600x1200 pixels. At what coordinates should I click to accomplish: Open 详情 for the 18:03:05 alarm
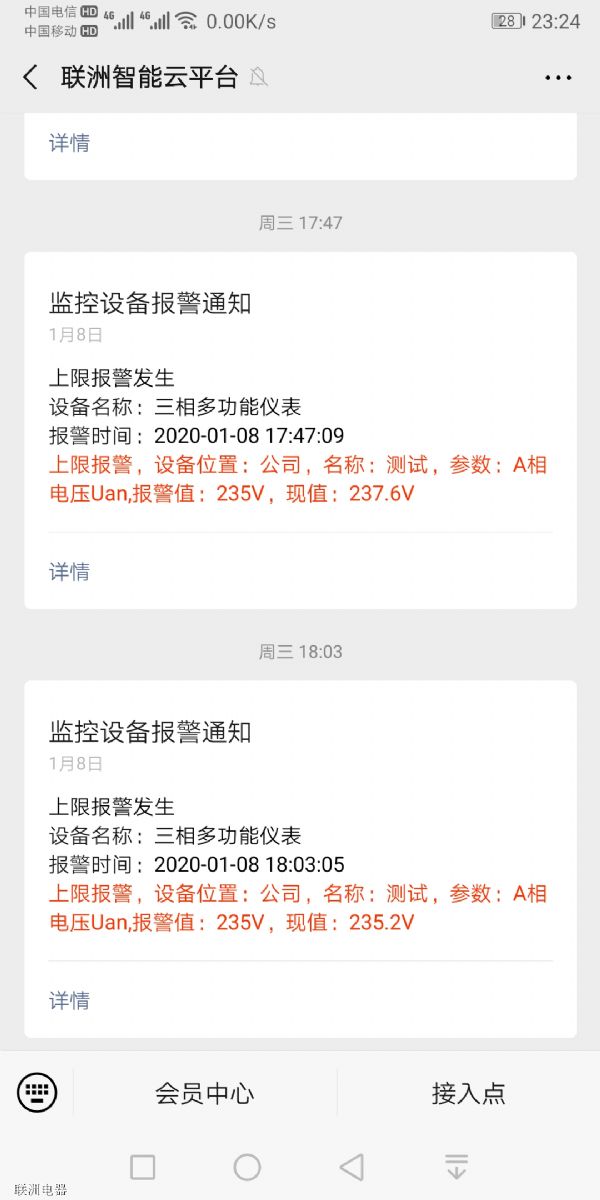(69, 1000)
